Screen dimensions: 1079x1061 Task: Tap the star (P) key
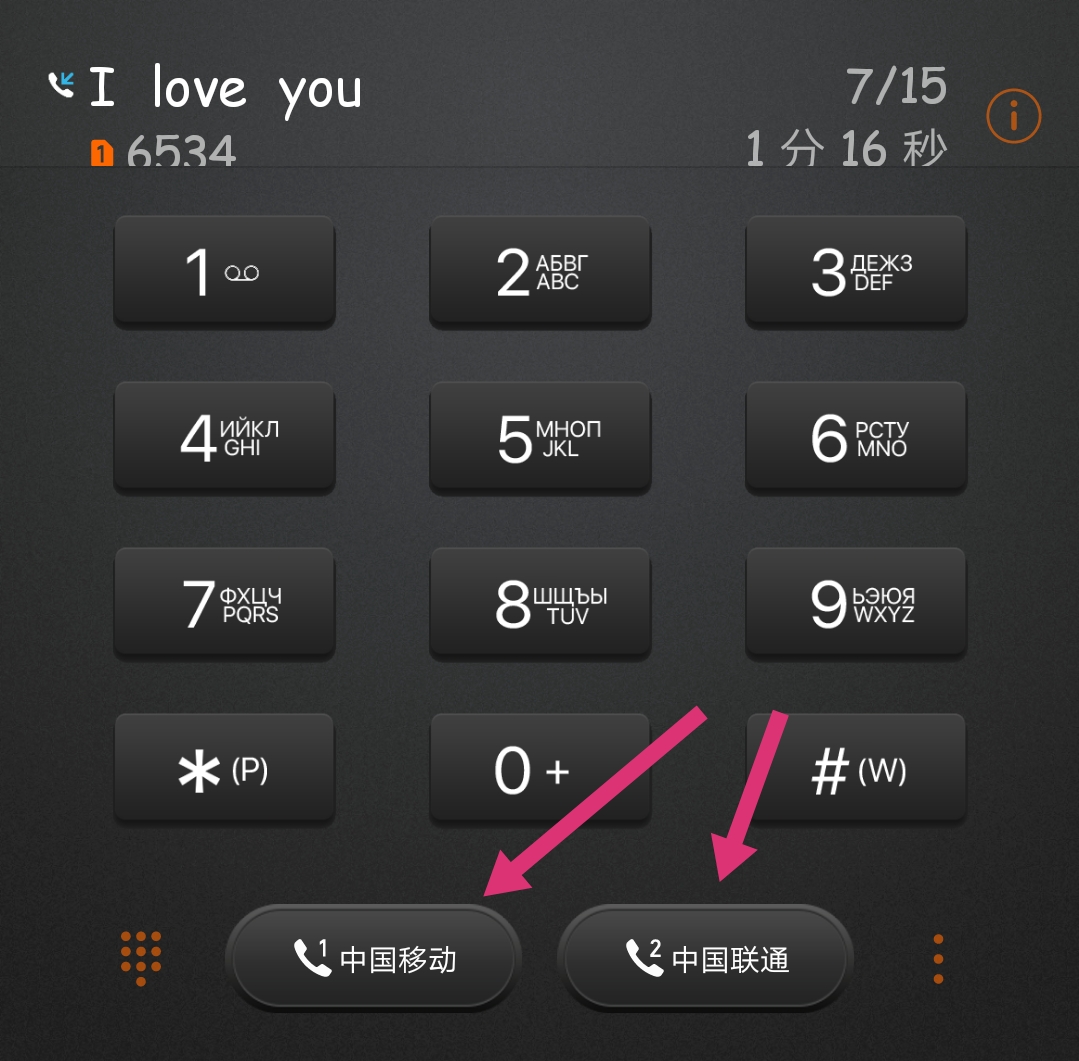click(224, 769)
